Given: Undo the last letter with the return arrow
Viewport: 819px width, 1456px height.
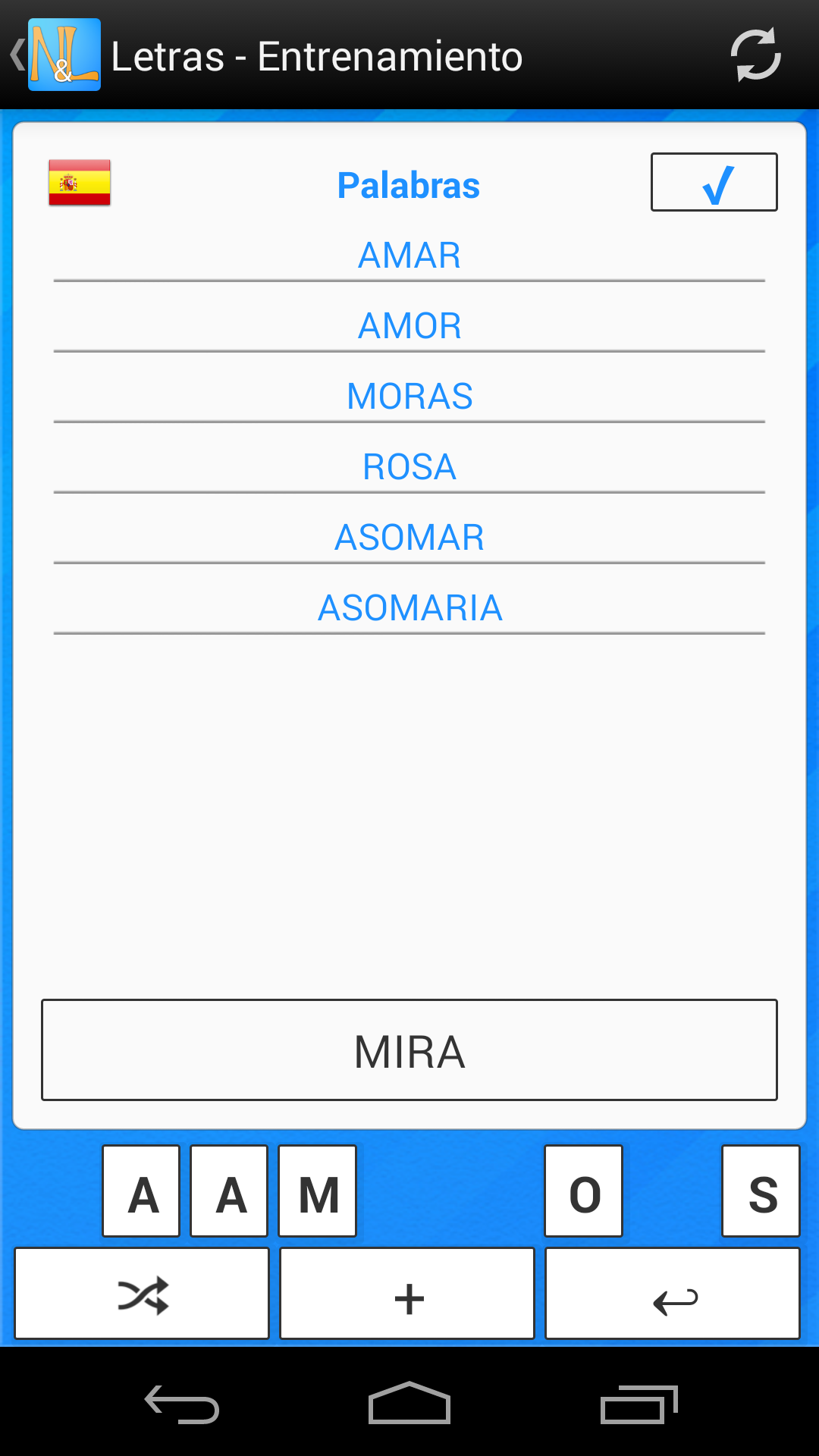Looking at the screenshot, I should coord(673,1294).
